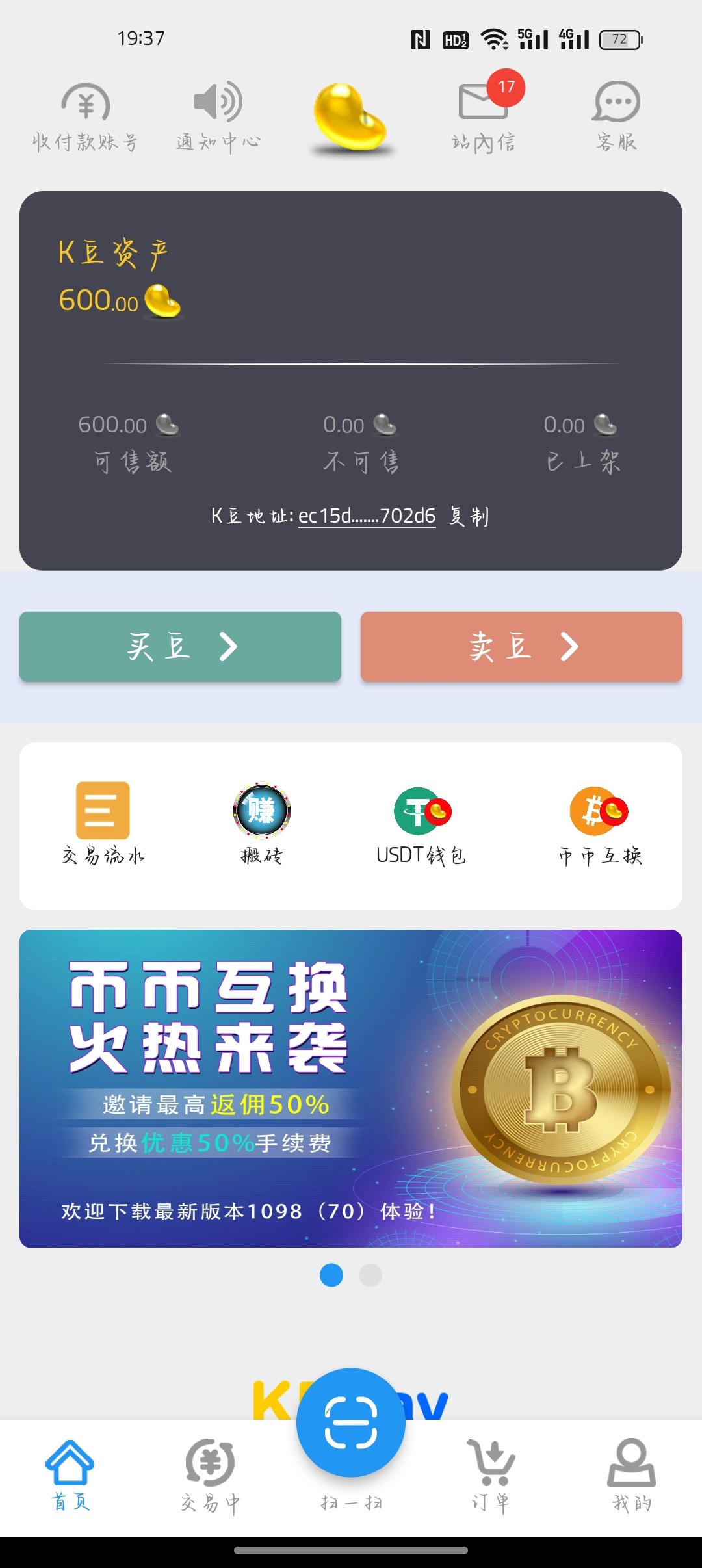
Task: Open 站内信 inbox with 17 unread messages
Action: [483, 114]
